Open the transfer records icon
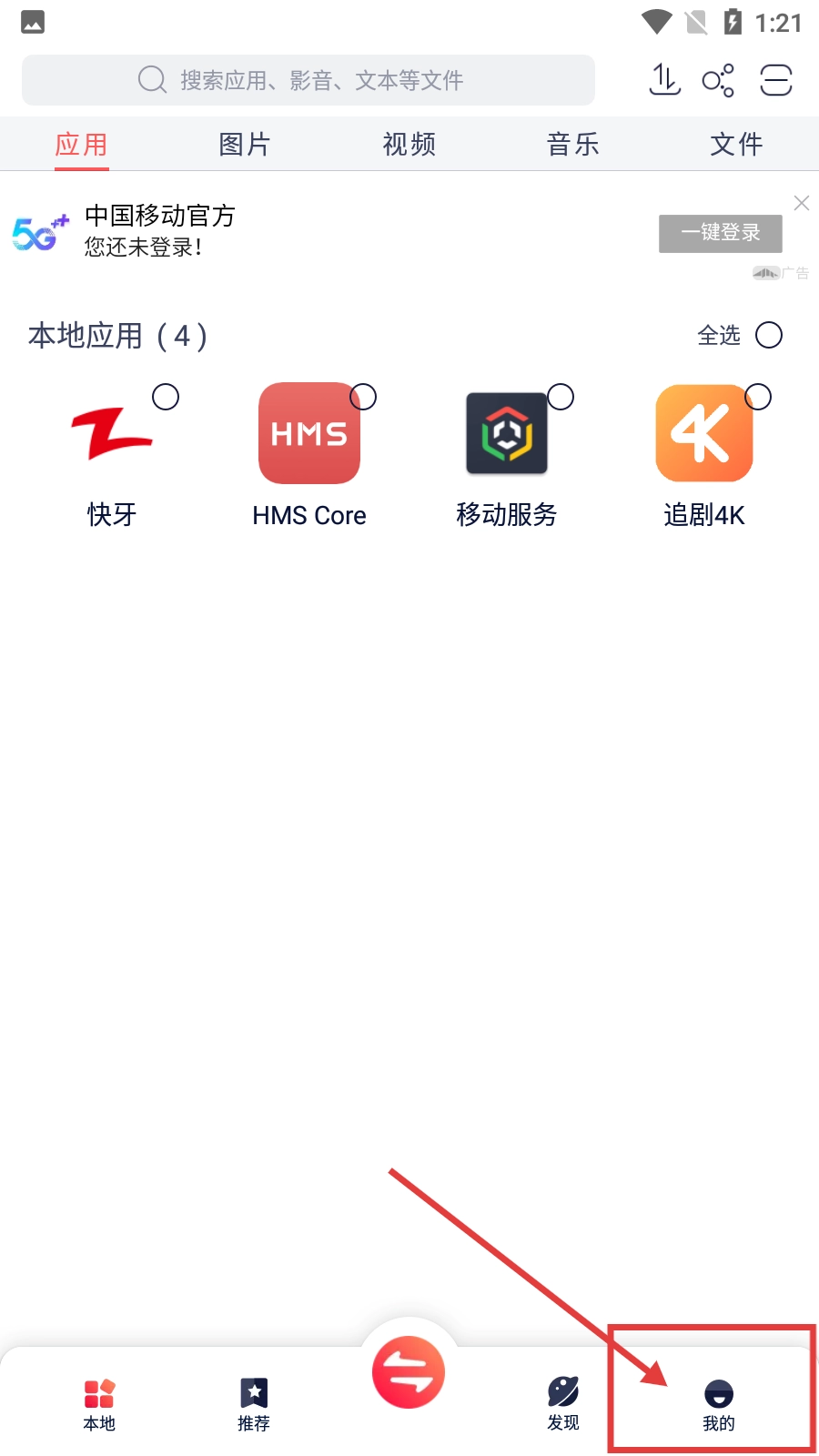Viewport: 819px width, 1456px height. (664, 80)
